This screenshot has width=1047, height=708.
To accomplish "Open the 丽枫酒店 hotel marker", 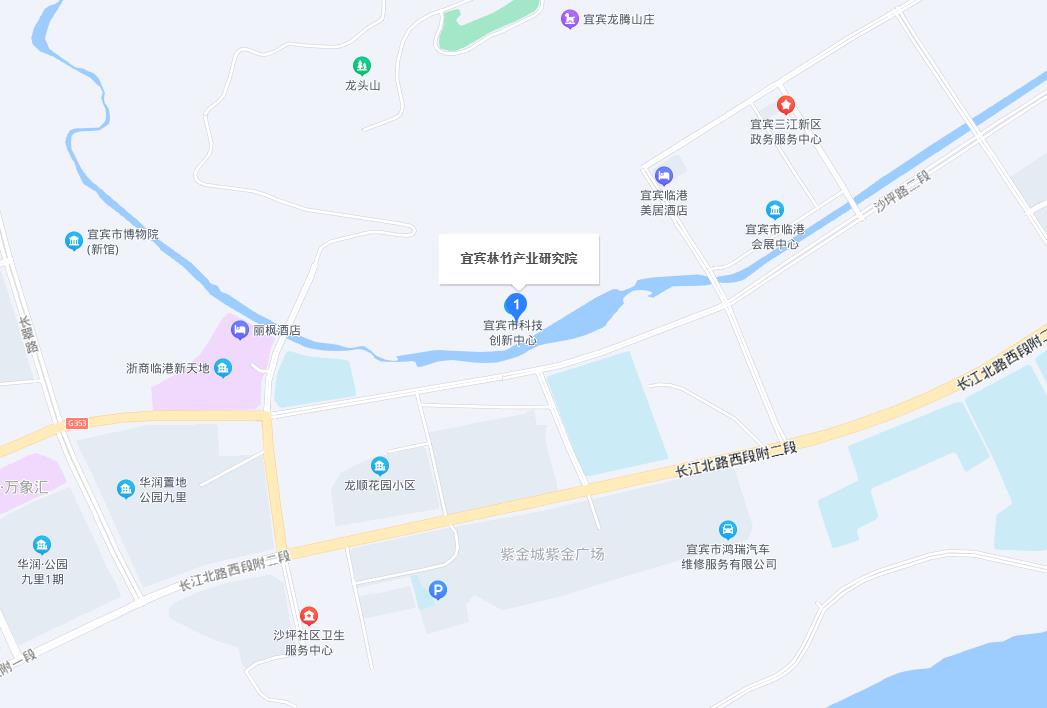I will [x=239, y=330].
